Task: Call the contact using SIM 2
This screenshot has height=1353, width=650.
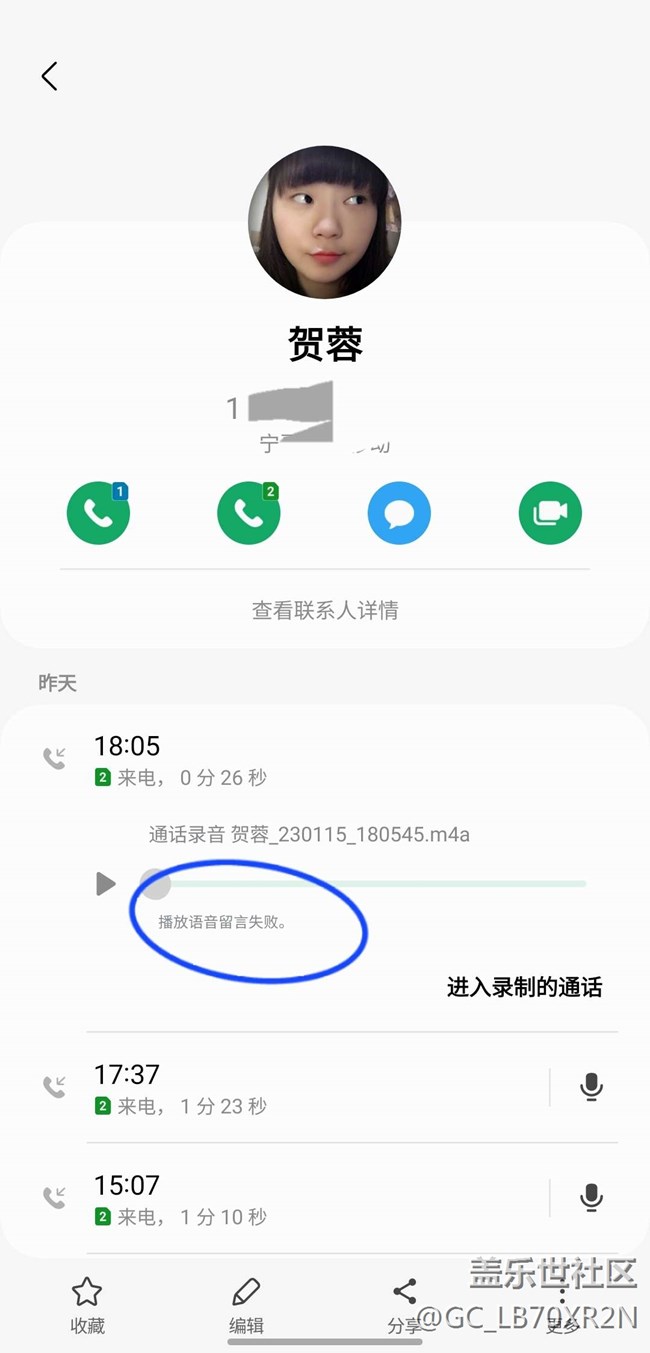Action: pyautogui.click(x=248, y=513)
